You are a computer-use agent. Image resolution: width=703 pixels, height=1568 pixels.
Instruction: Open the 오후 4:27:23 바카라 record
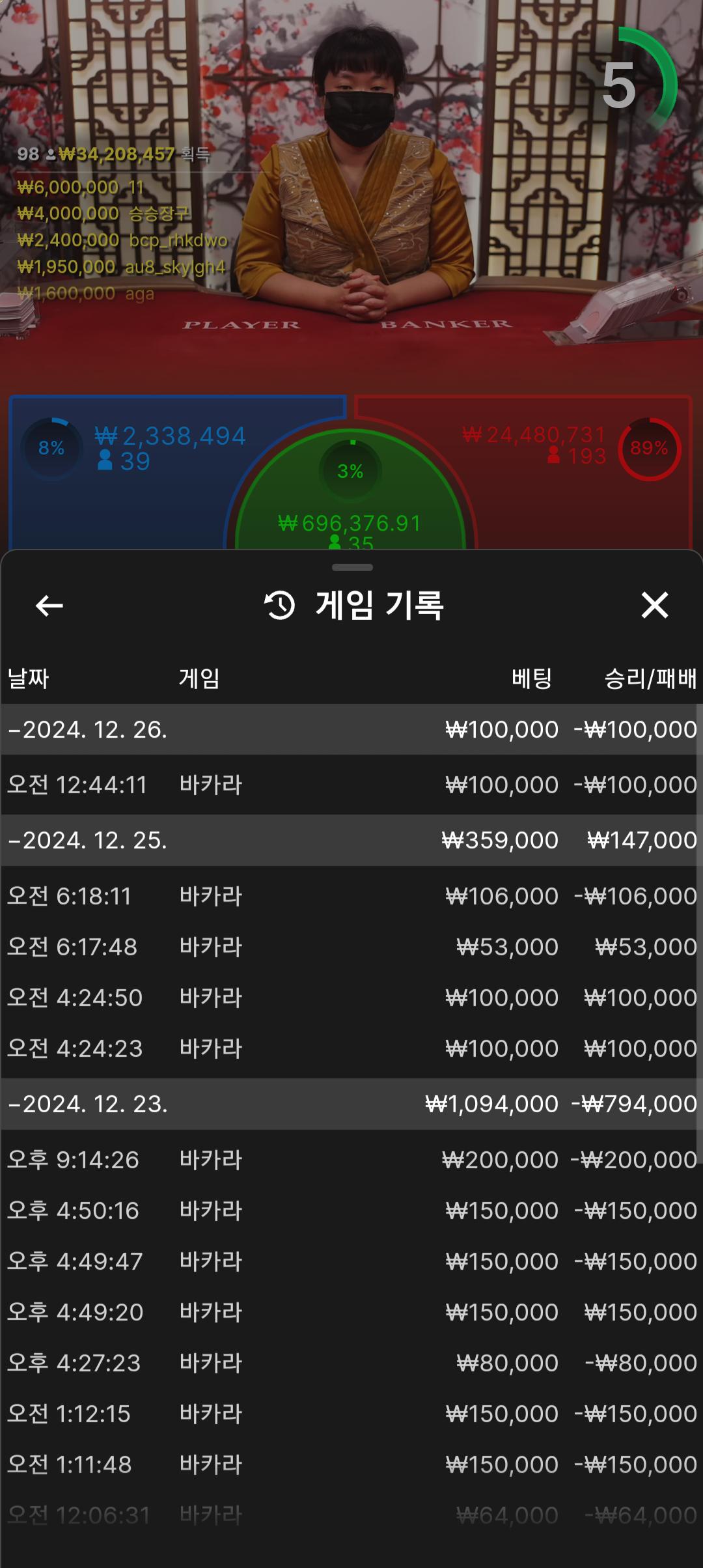click(x=351, y=1363)
